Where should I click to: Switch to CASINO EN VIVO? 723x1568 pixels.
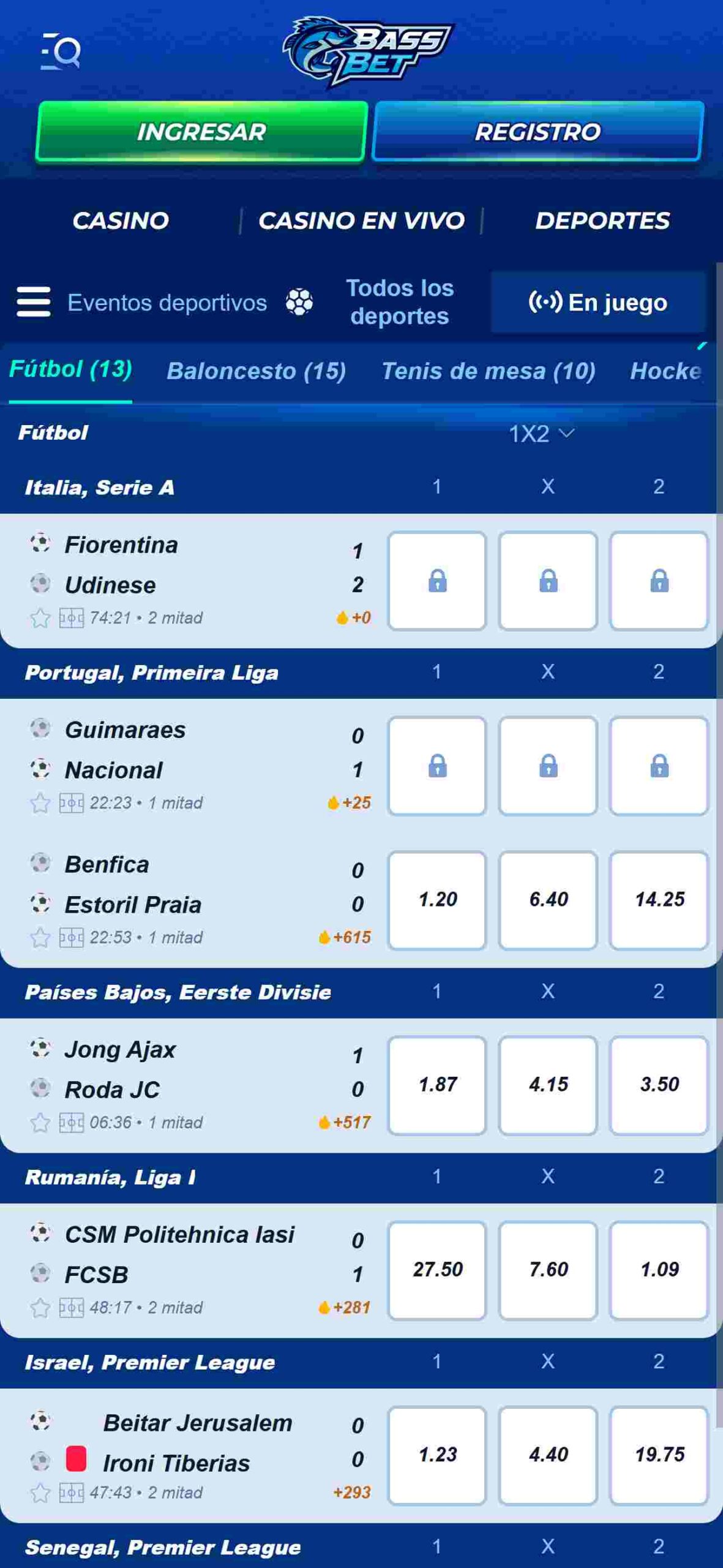tap(361, 221)
